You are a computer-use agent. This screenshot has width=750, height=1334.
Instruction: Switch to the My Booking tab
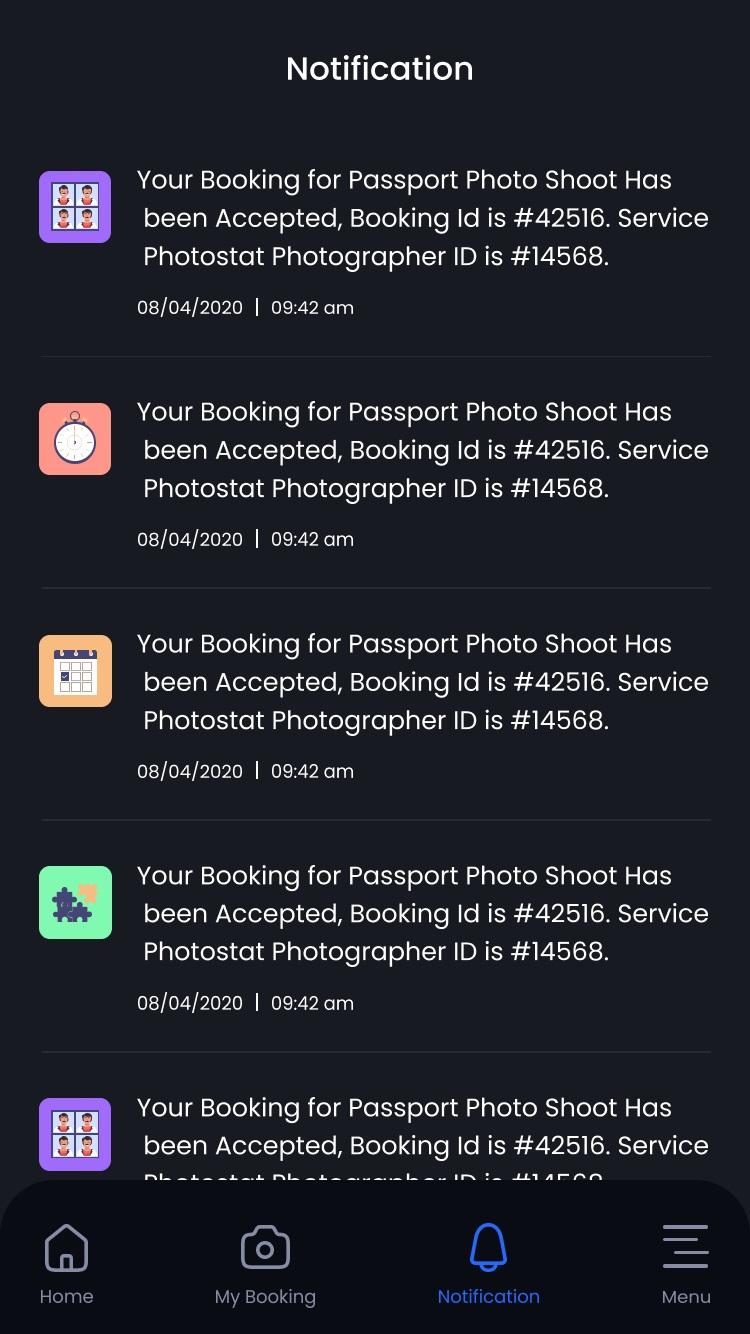coord(265,1264)
